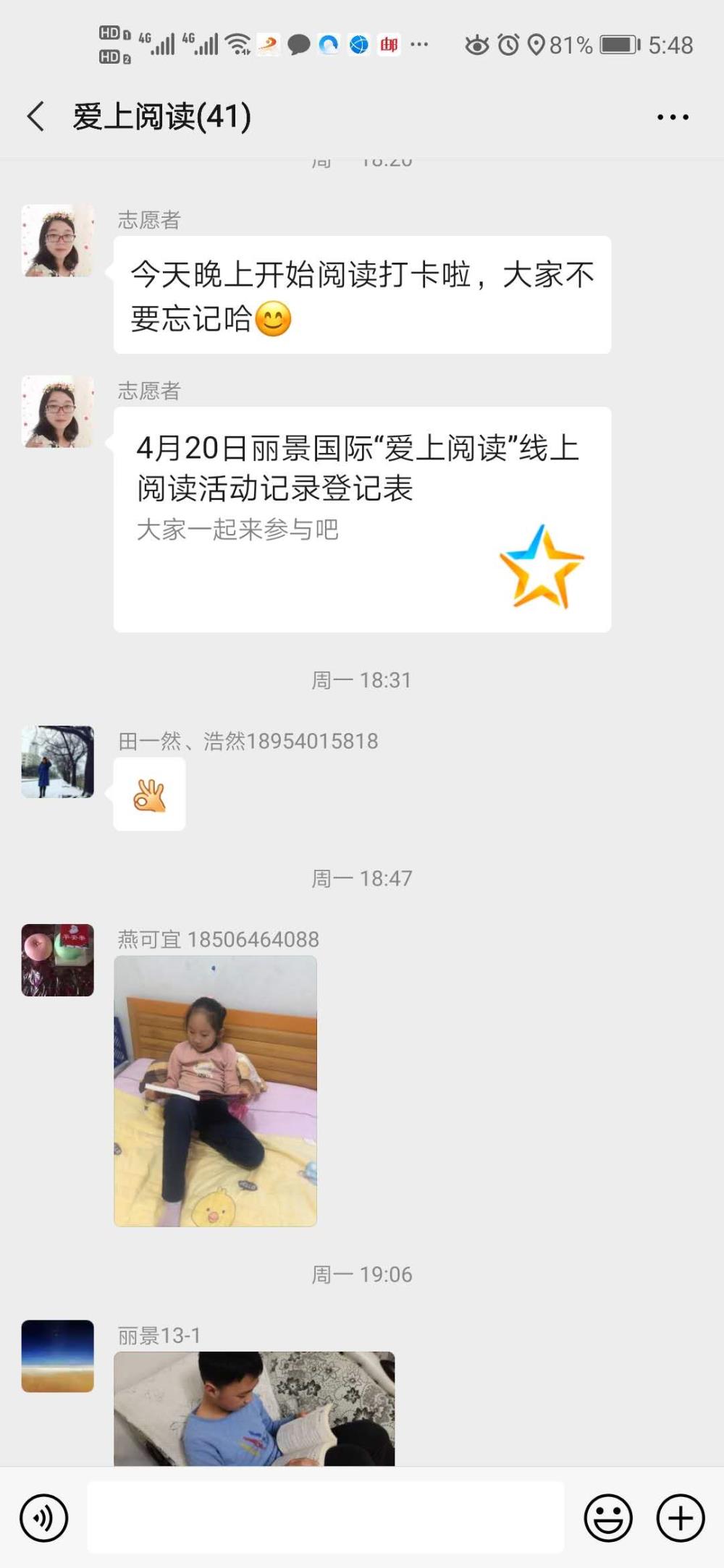Image resolution: width=724 pixels, height=1568 pixels.
Task: View 燕可宜's photo of girl reading
Action: [215, 1091]
